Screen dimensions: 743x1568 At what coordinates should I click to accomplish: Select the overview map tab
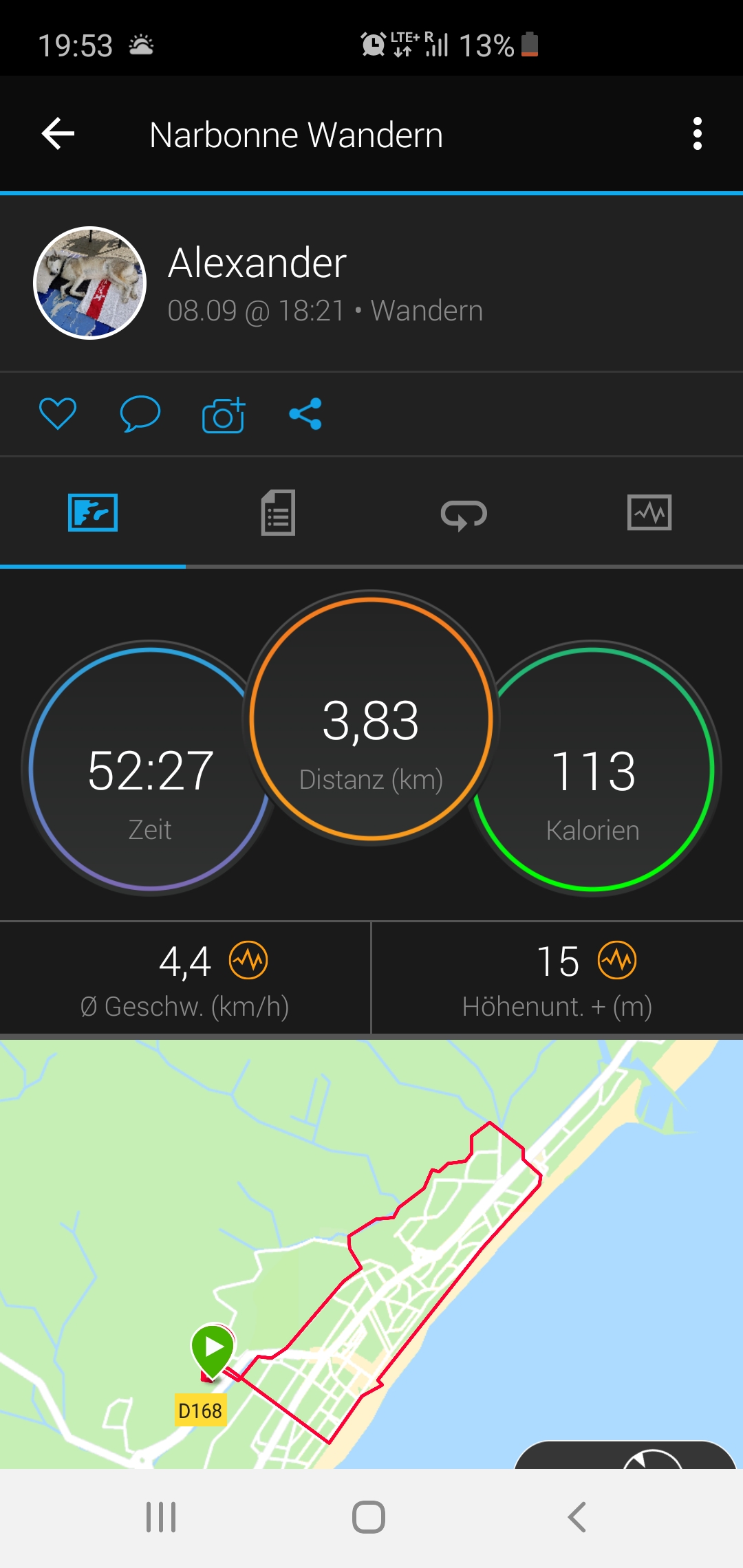pos(93,513)
